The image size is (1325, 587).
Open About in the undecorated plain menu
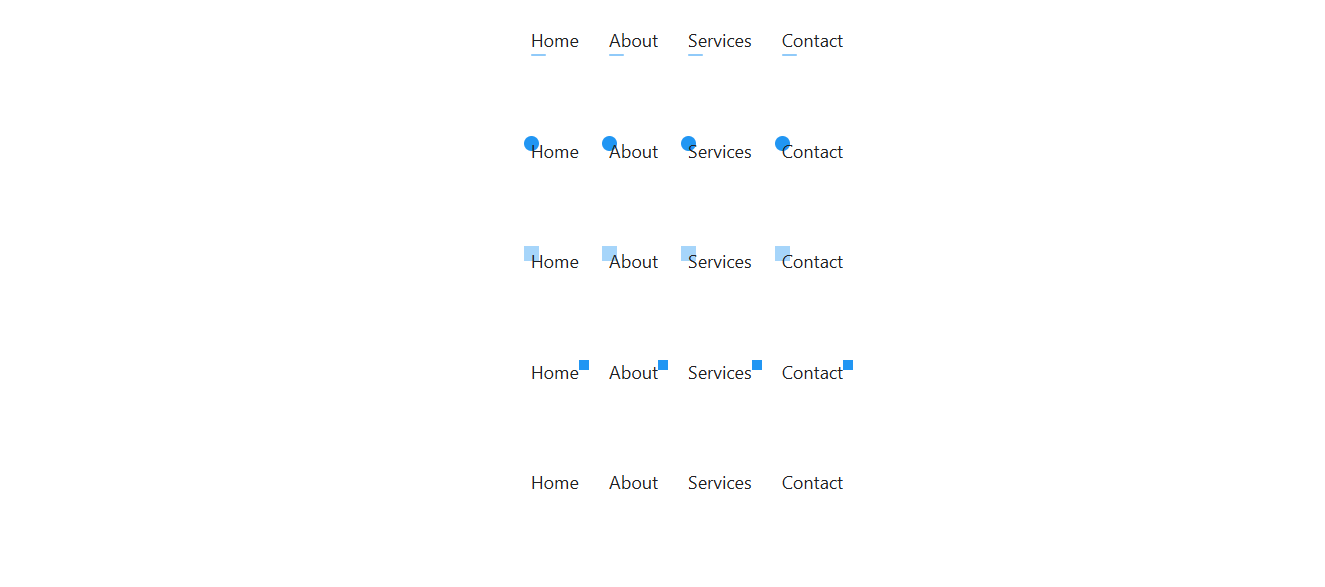point(633,483)
